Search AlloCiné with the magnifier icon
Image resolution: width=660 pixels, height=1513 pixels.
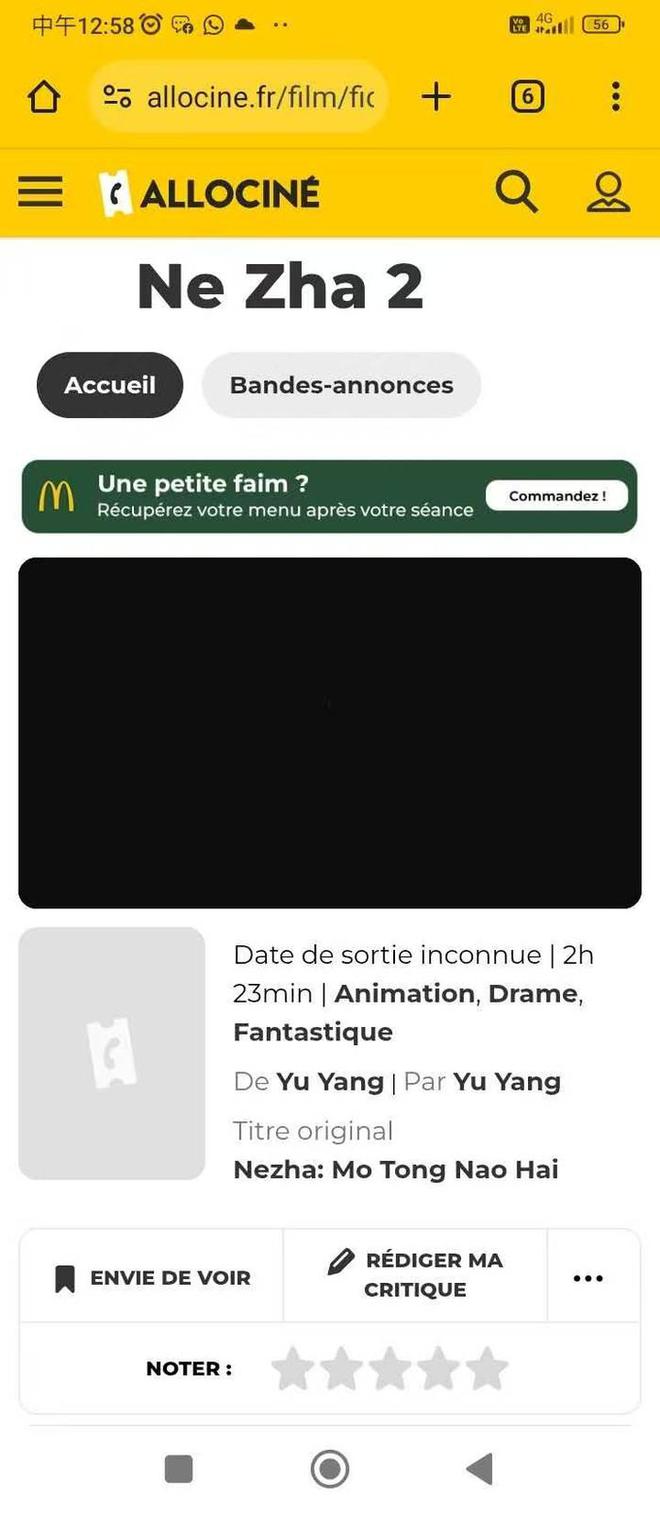pyautogui.click(x=517, y=191)
